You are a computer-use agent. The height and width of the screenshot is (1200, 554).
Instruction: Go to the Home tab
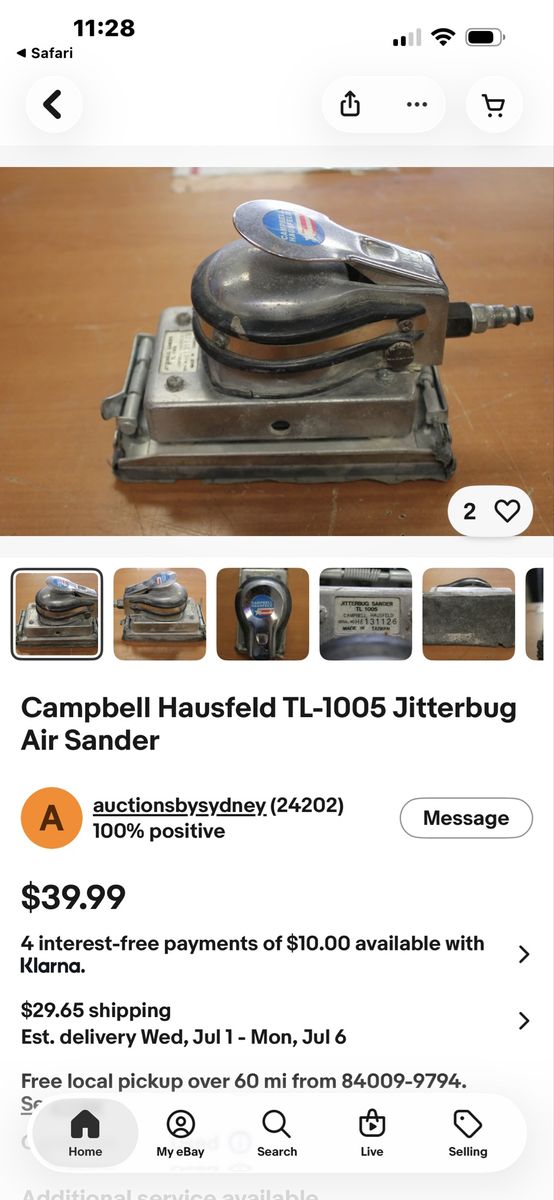click(85, 1134)
